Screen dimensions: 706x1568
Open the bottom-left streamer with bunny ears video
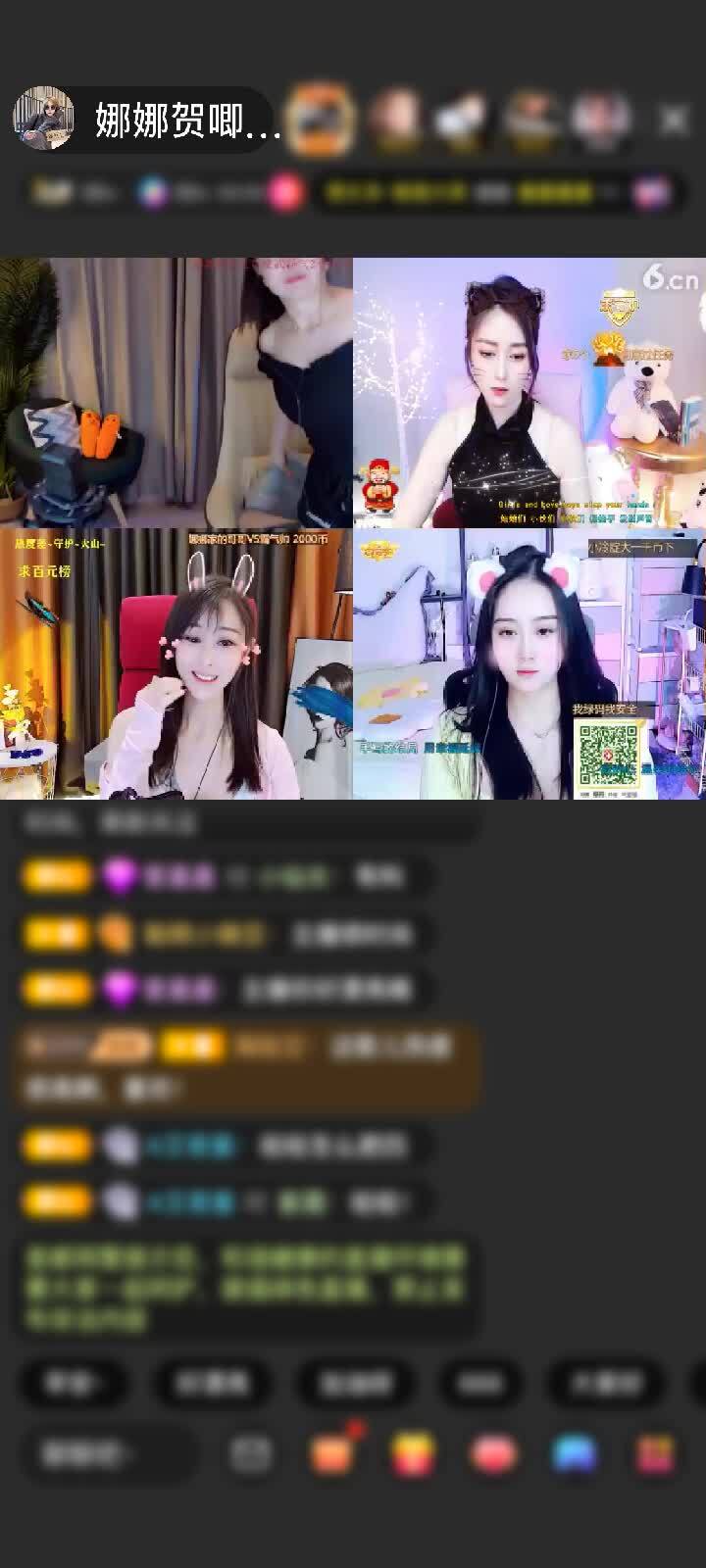[x=176, y=664]
